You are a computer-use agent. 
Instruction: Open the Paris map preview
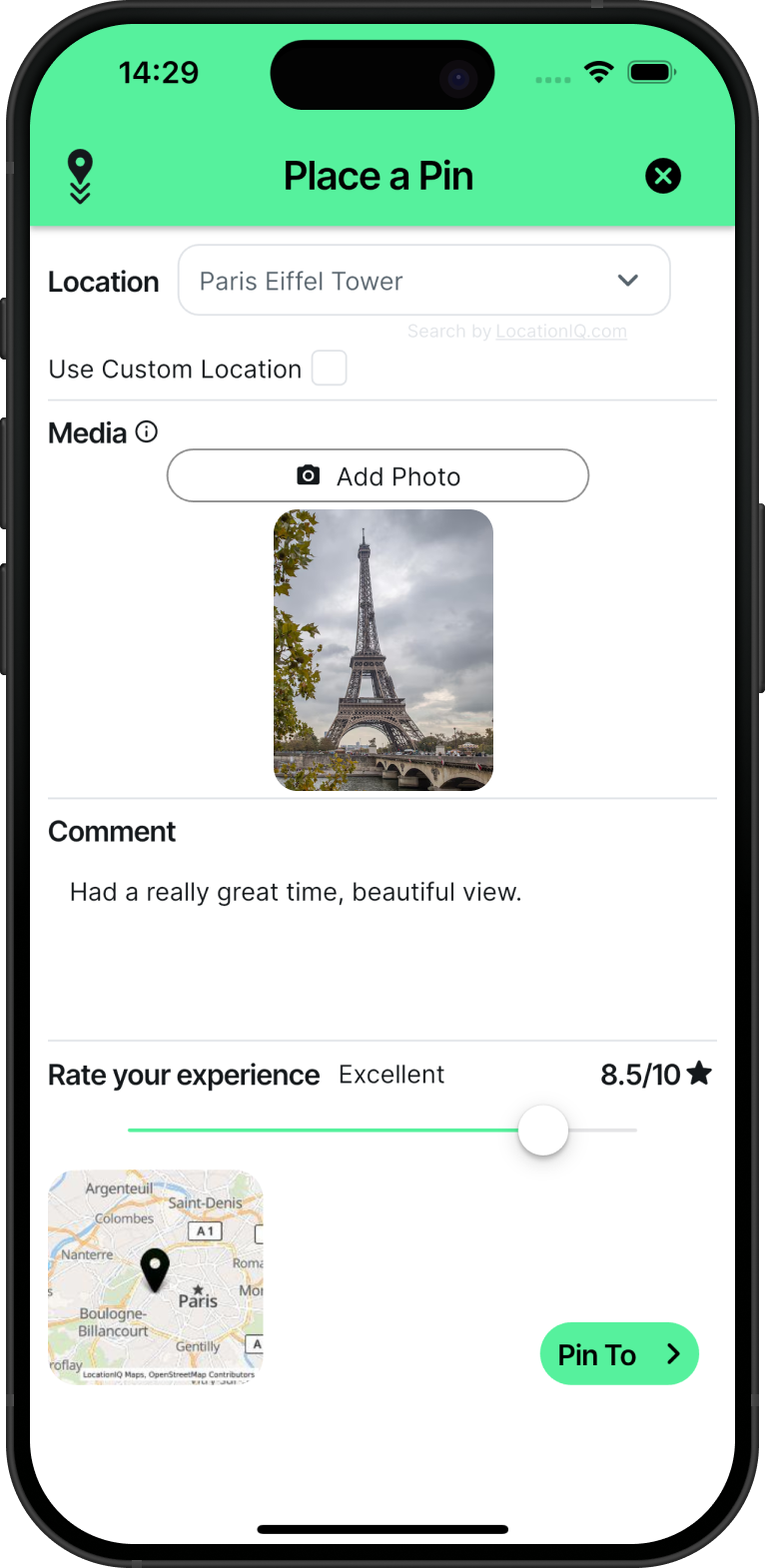(156, 1276)
